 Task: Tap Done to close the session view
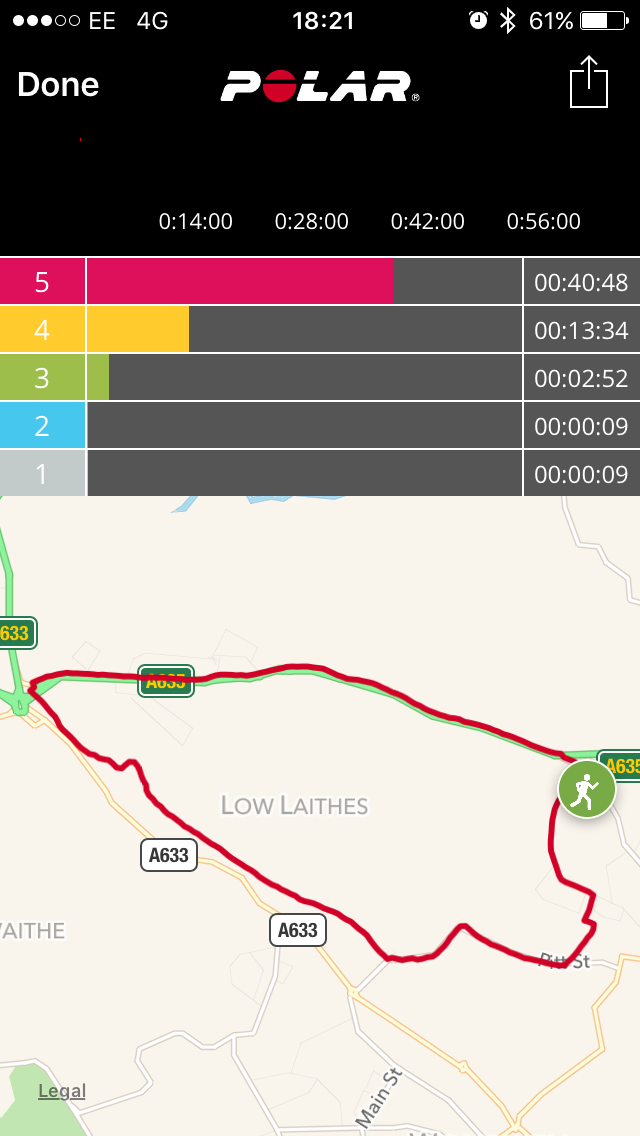(58, 85)
